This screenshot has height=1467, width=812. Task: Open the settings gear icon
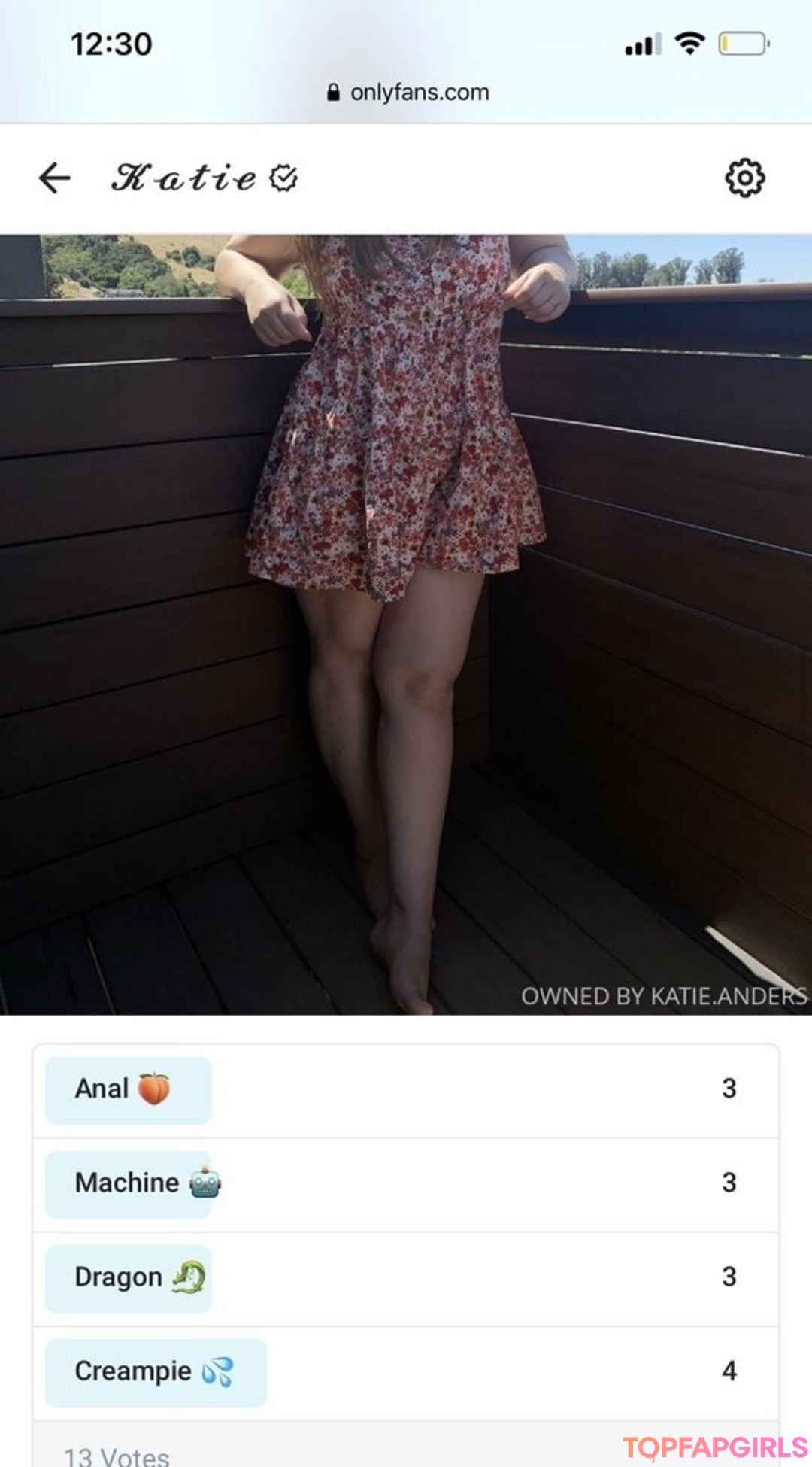[x=744, y=178]
